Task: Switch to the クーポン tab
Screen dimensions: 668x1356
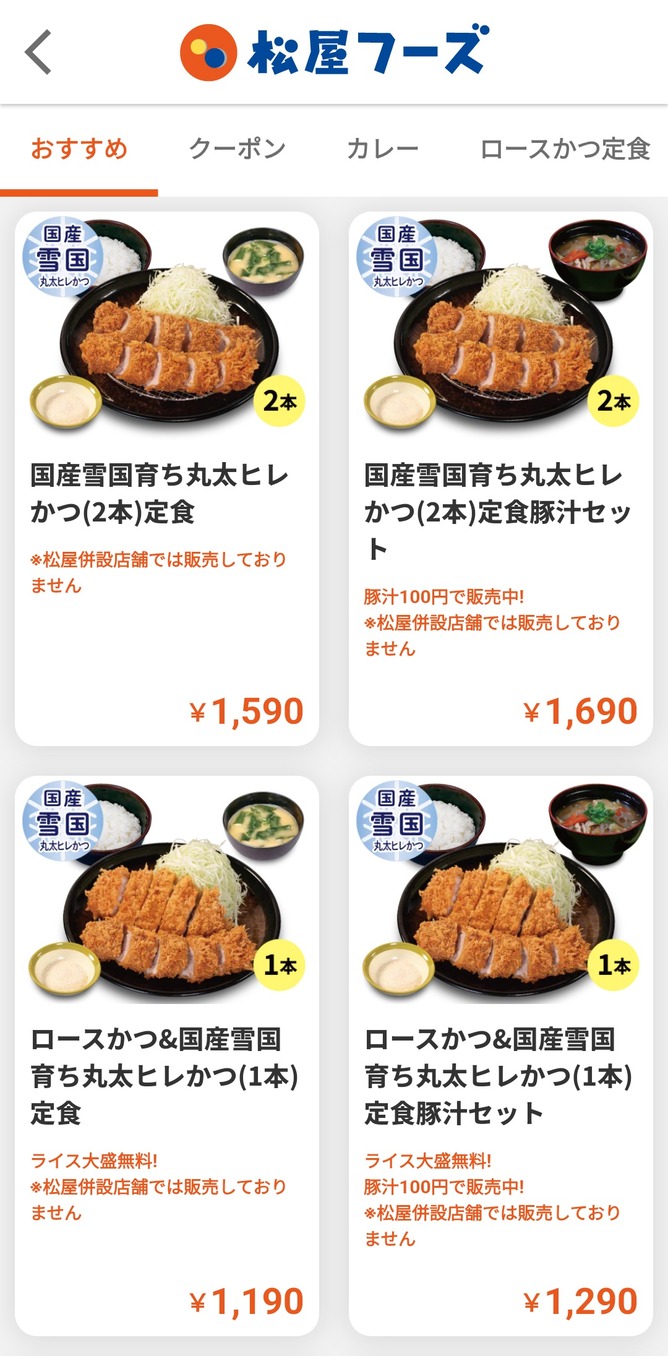Action: [237, 150]
